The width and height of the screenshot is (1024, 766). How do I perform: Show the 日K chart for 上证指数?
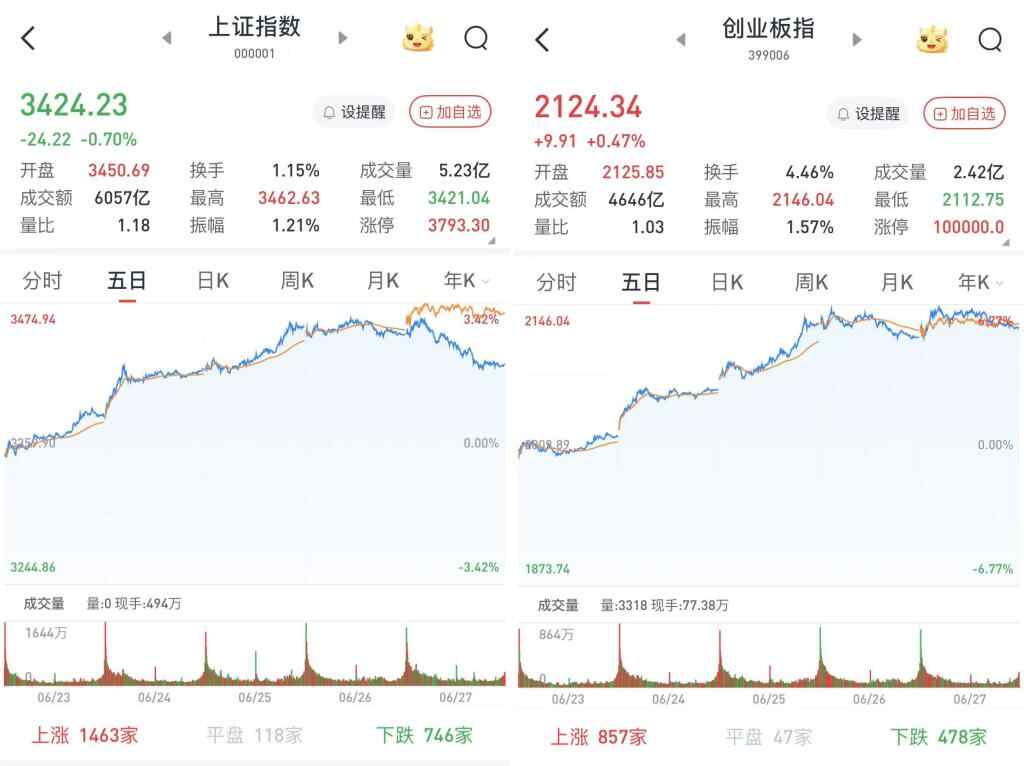coord(212,281)
